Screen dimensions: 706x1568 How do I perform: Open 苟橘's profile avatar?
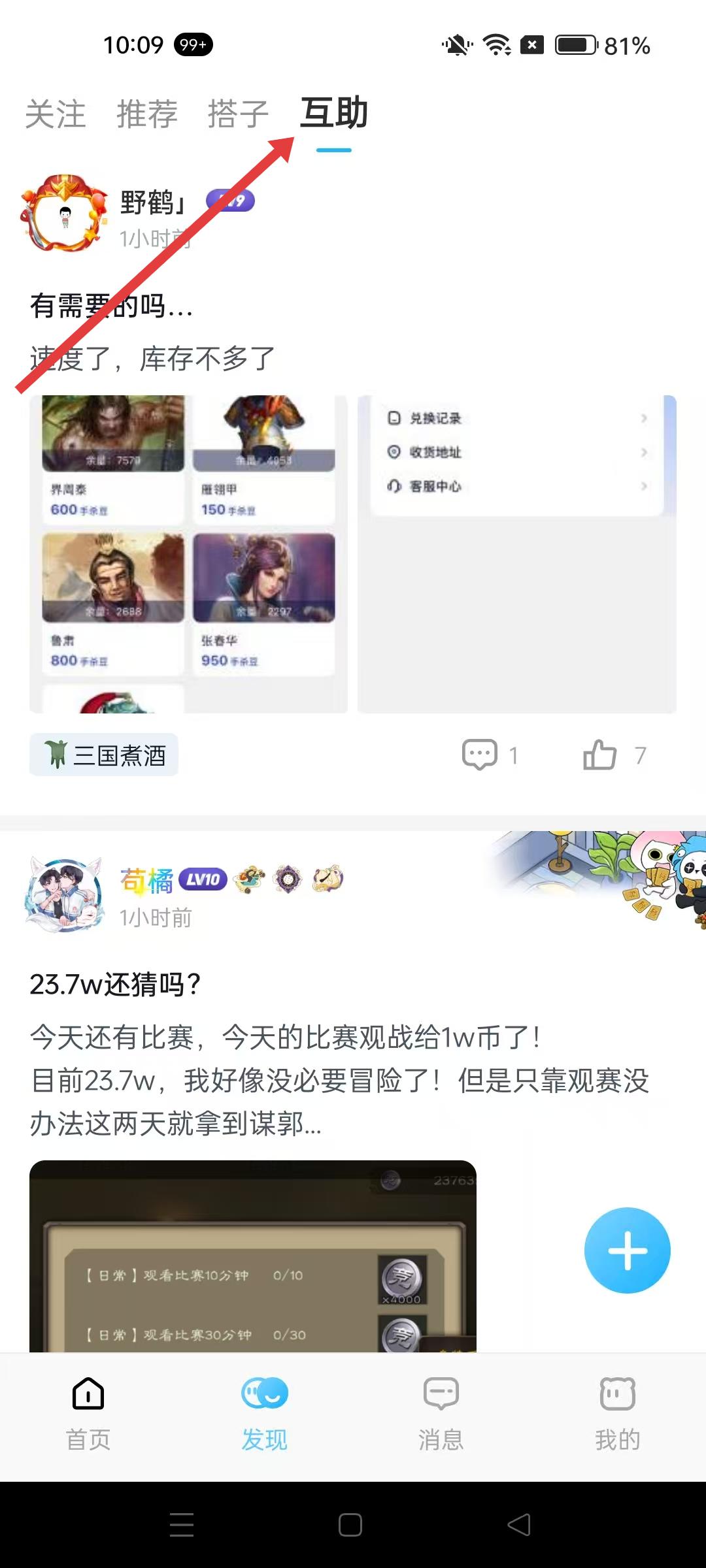[64, 895]
